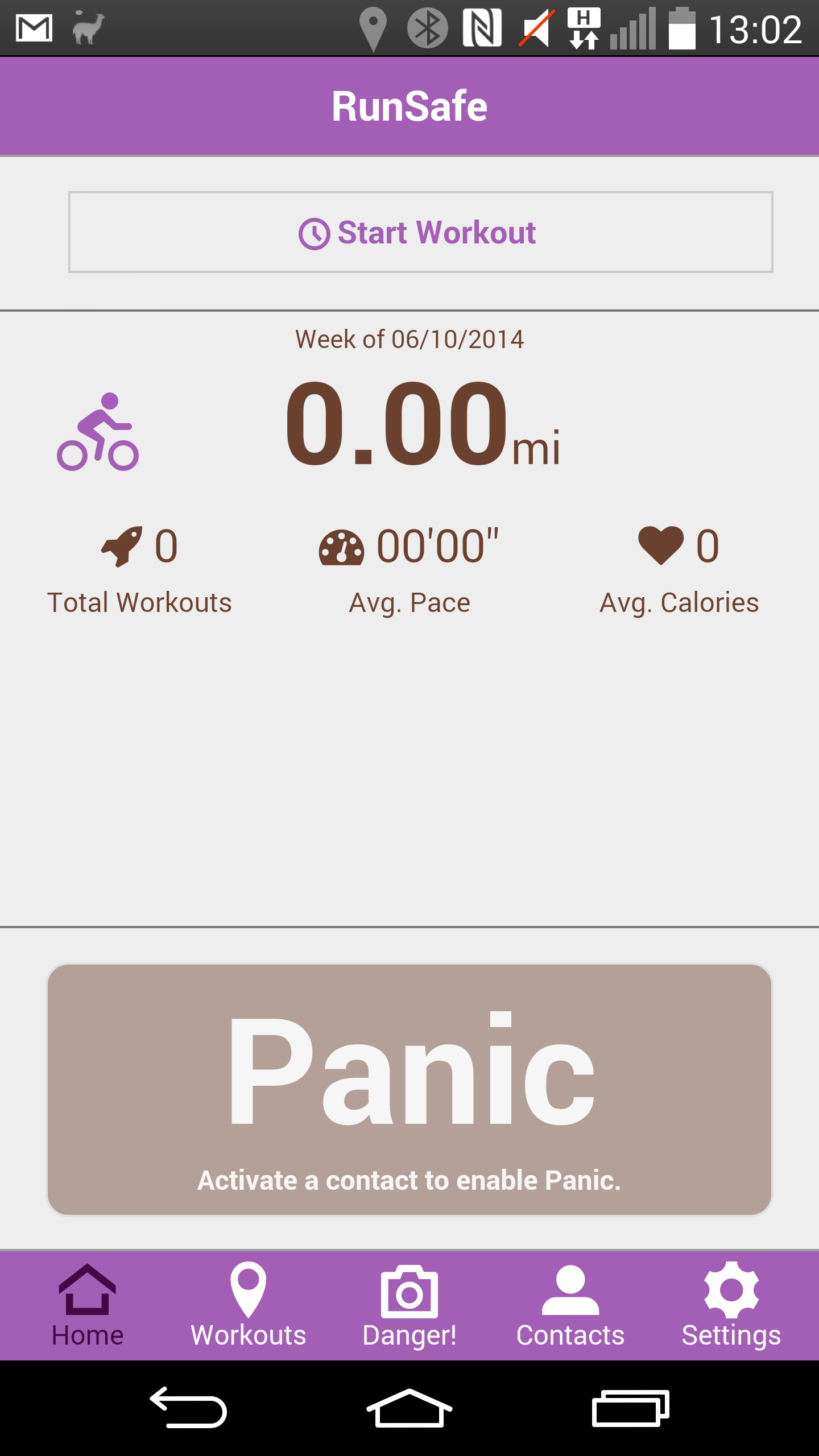Go to the Danger! tab
Image resolution: width=819 pixels, height=1456 pixels.
coord(409,1306)
